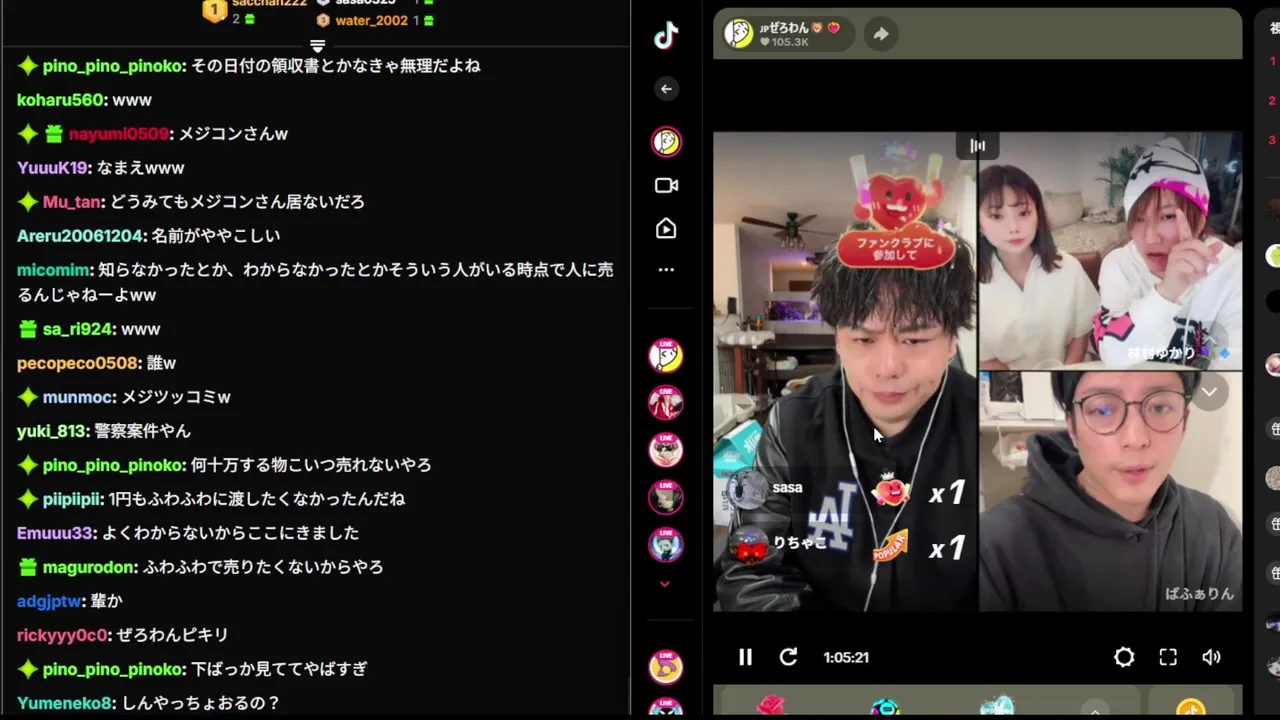Pause the live stream playback
Image resolution: width=1280 pixels, height=720 pixels.
[x=745, y=657]
